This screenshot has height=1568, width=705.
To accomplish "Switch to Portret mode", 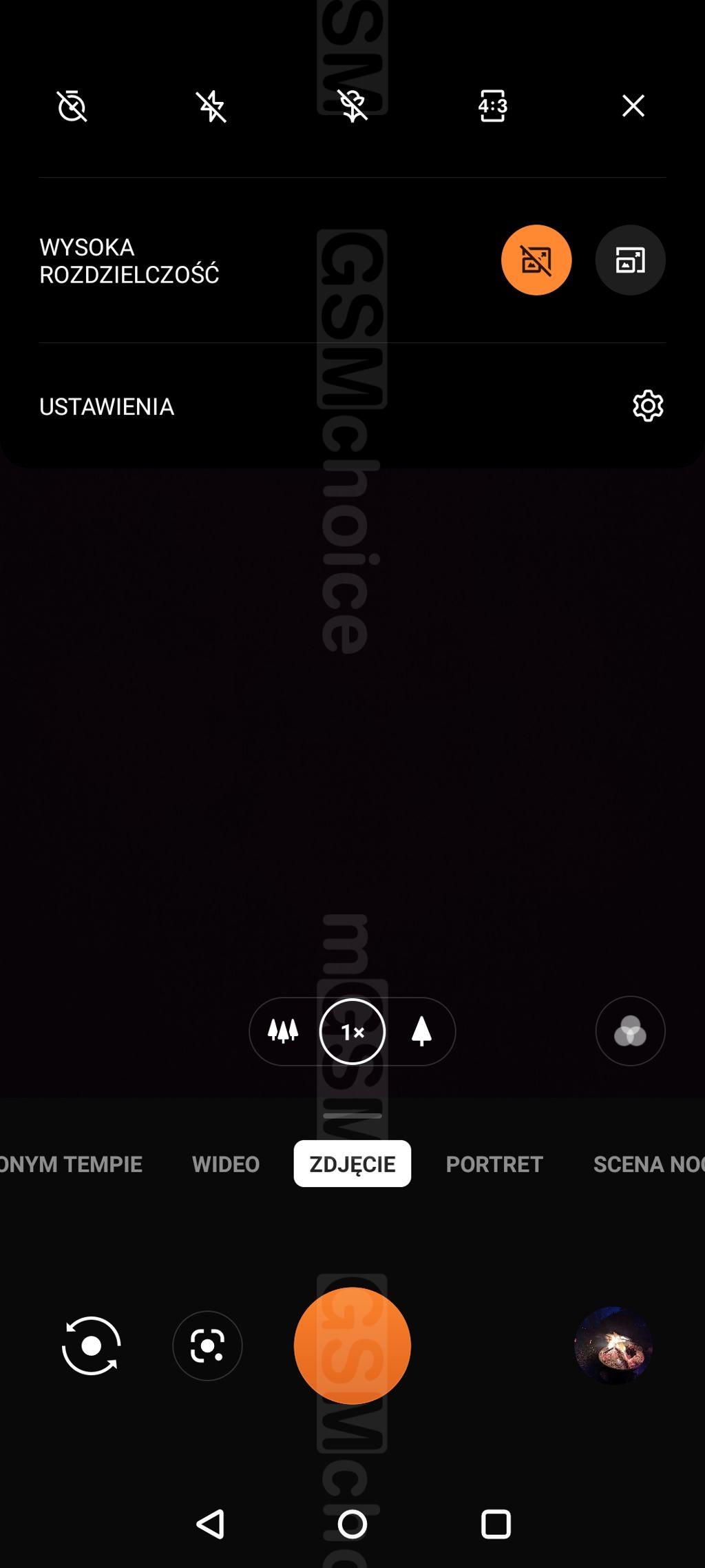I will coord(494,1164).
